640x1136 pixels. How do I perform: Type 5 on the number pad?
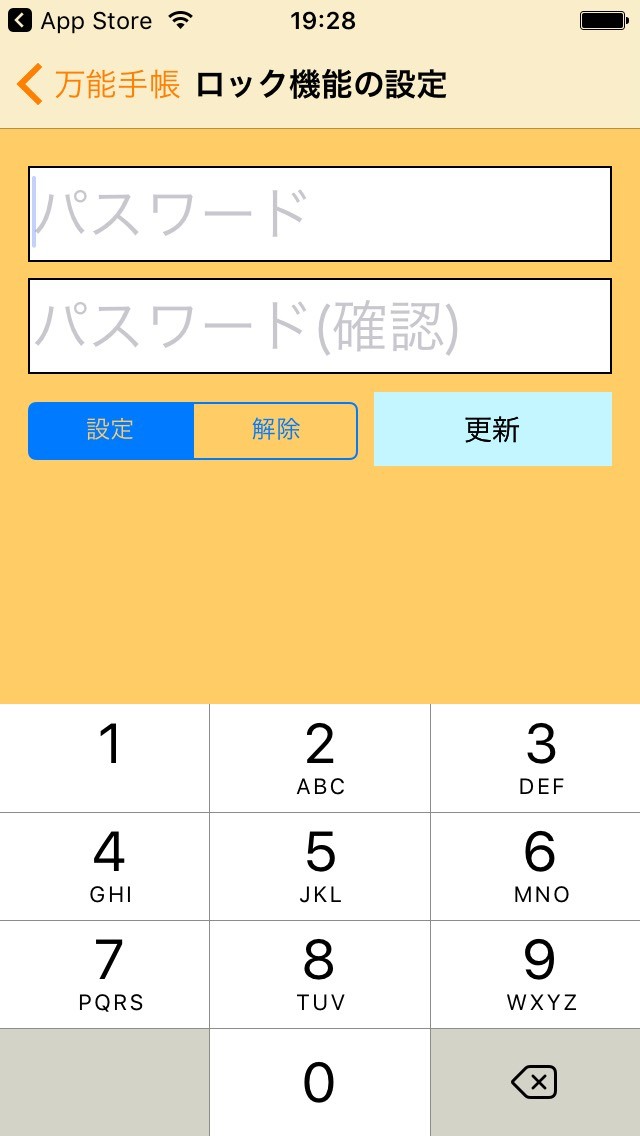pyautogui.click(x=320, y=865)
